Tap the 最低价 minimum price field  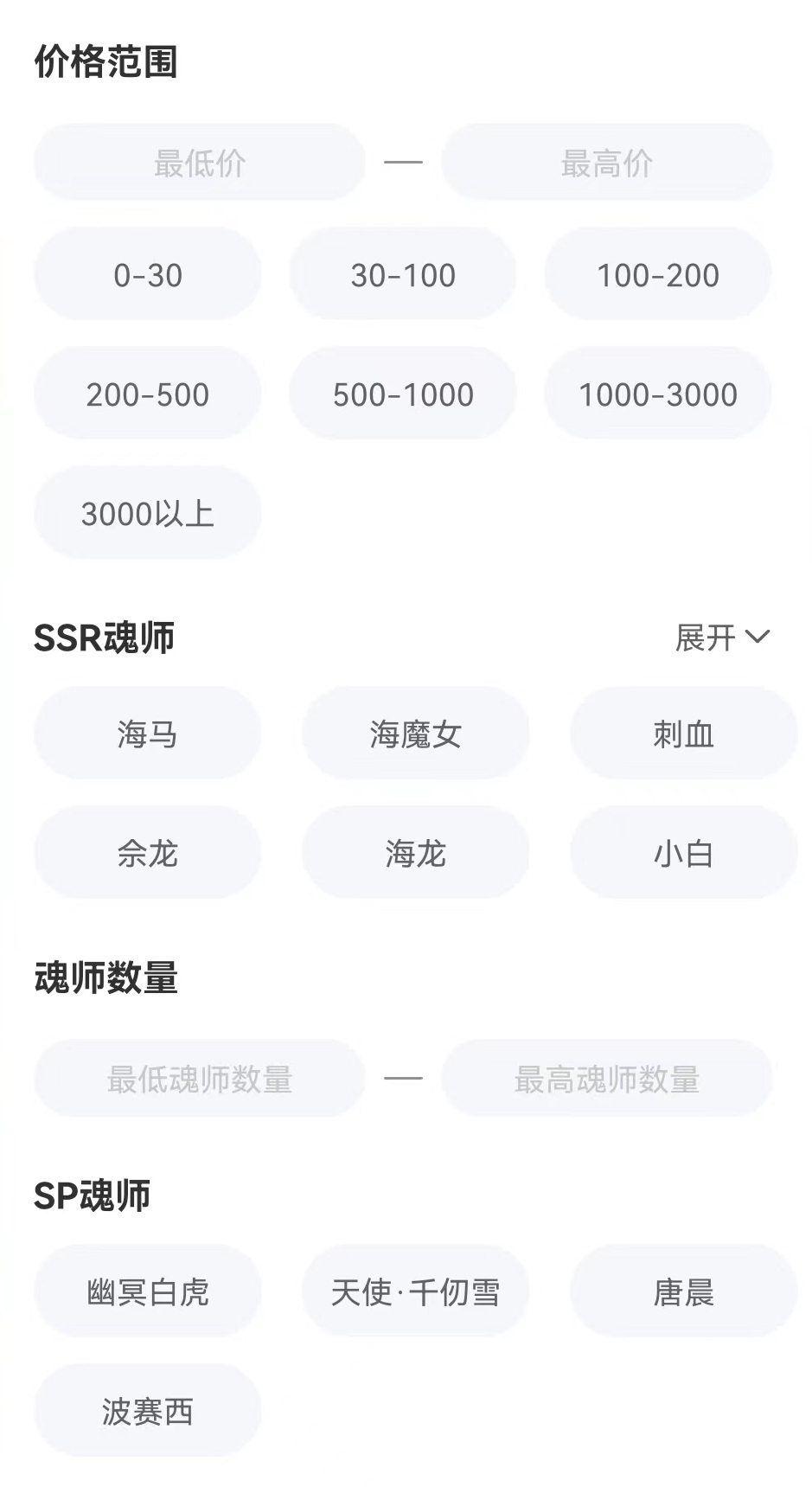pyautogui.click(x=199, y=163)
